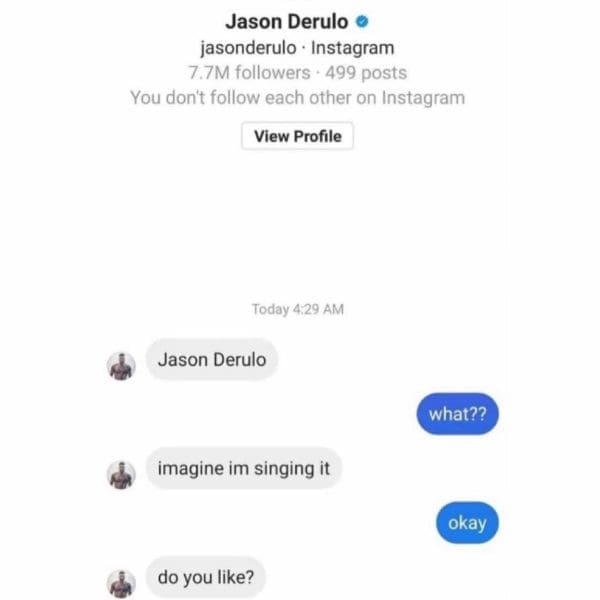Open Jason Derulo's profile via View Profile
The height and width of the screenshot is (600, 600).
point(297,136)
